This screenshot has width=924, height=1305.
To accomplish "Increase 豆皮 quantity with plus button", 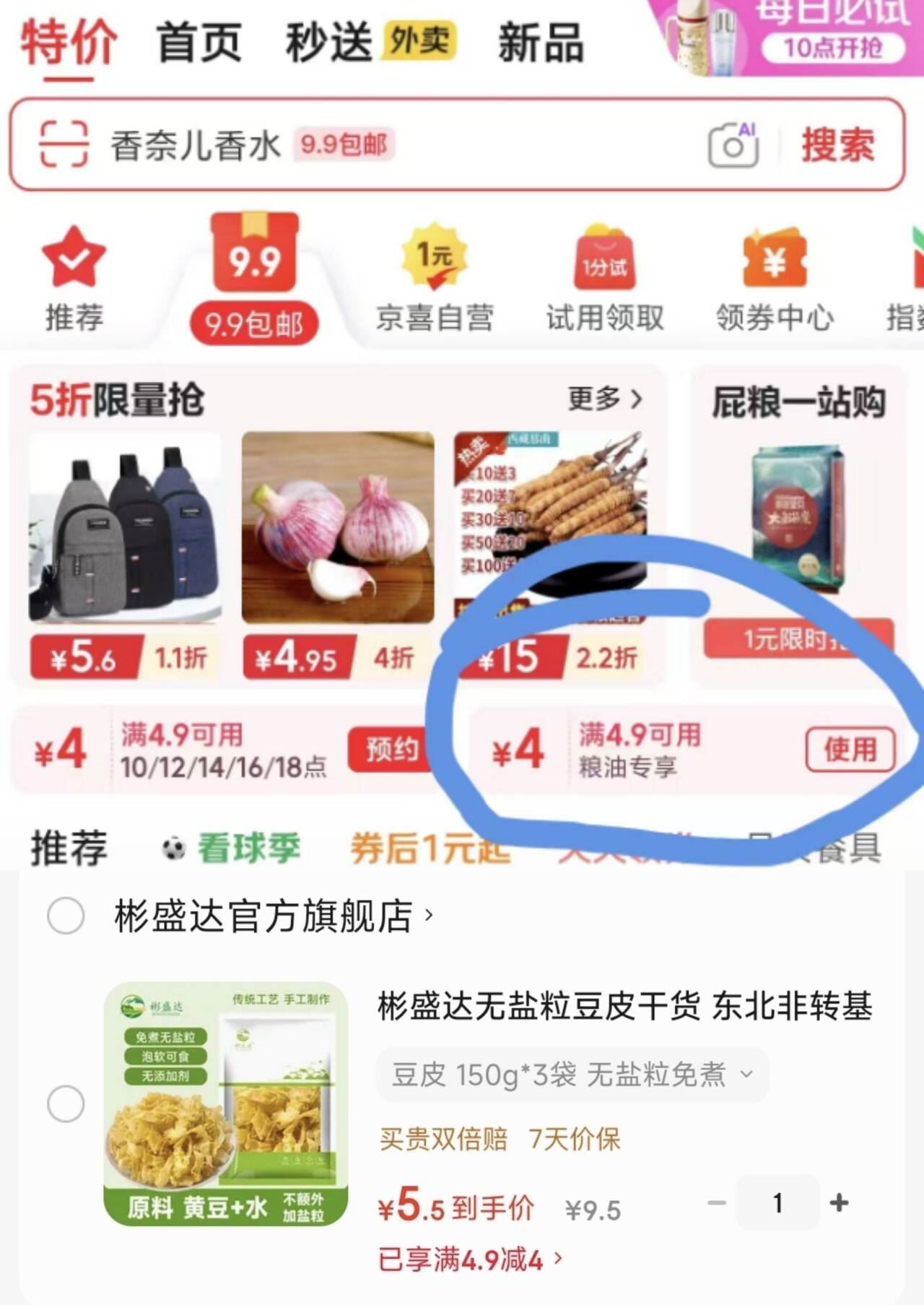I will pos(839,1202).
